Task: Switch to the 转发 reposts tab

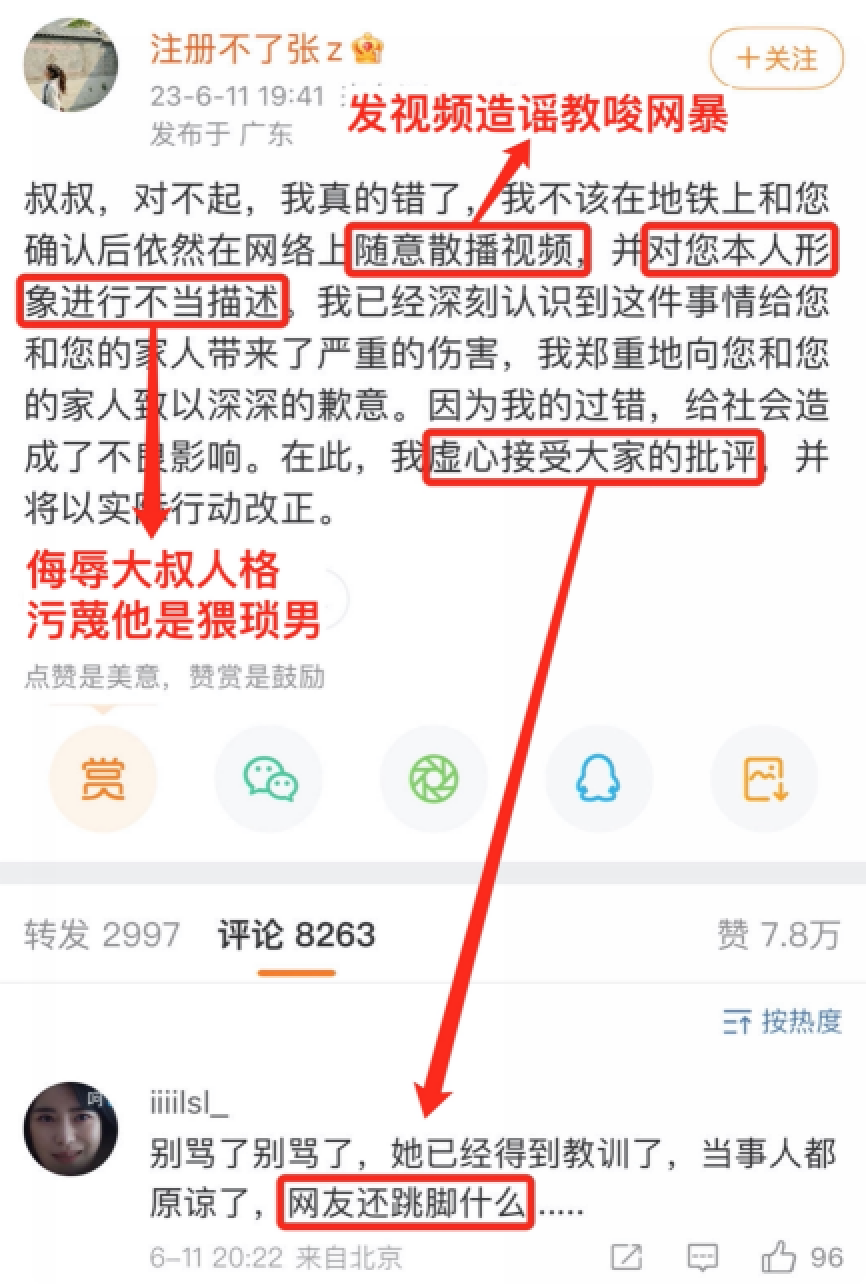Action: [102, 935]
